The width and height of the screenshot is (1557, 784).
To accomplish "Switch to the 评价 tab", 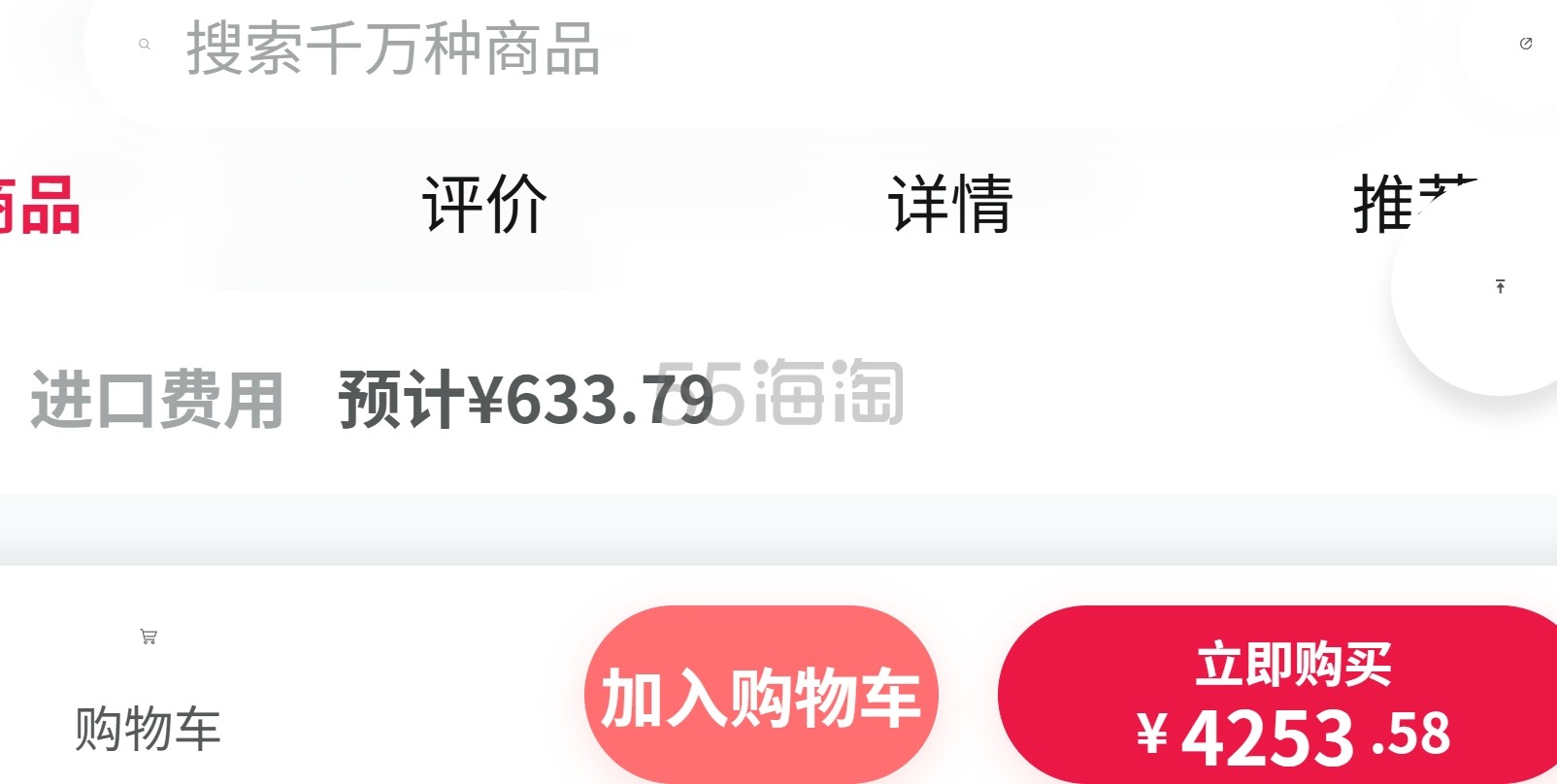I will [484, 205].
